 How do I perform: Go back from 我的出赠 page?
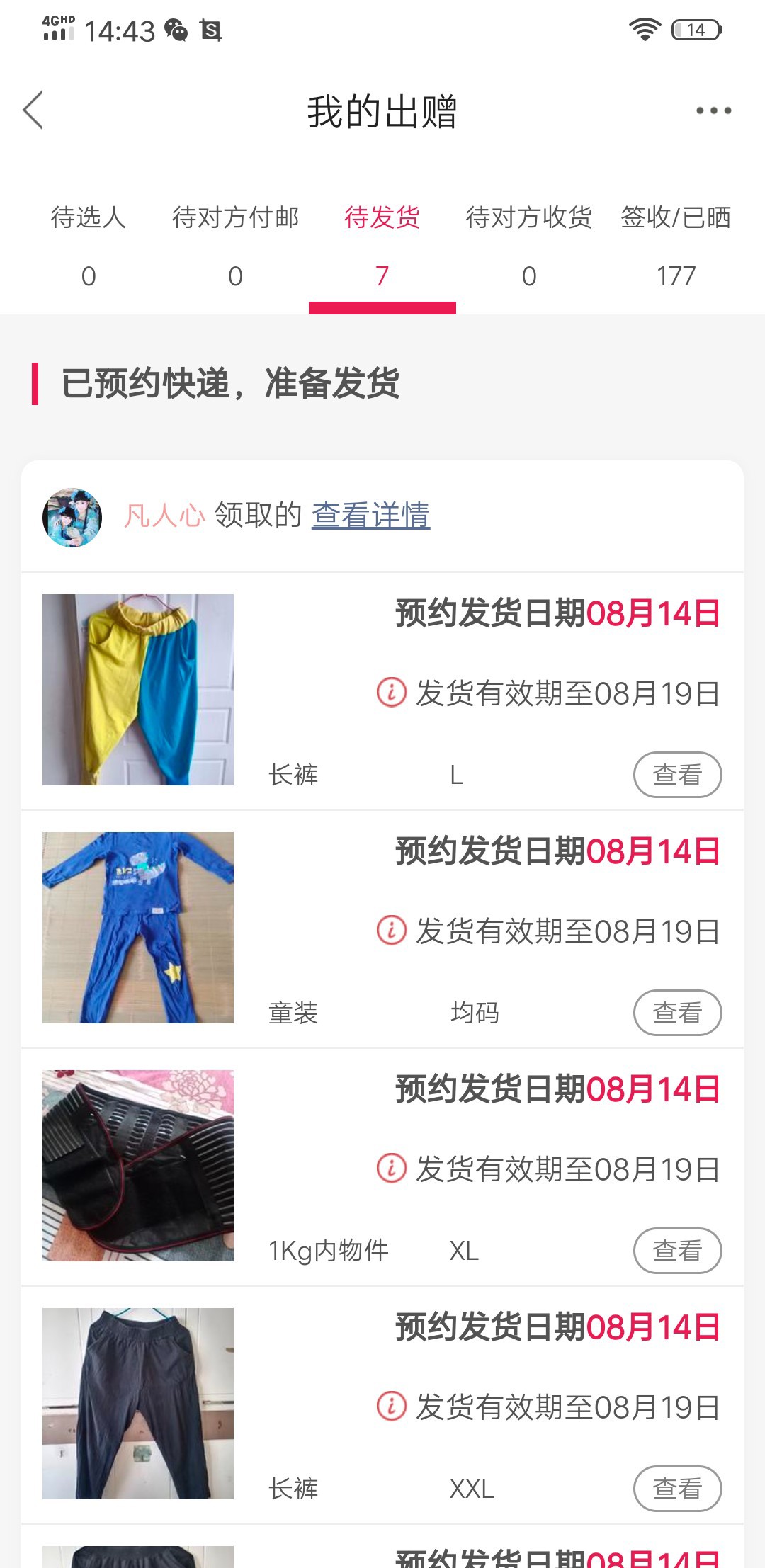click(33, 110)
